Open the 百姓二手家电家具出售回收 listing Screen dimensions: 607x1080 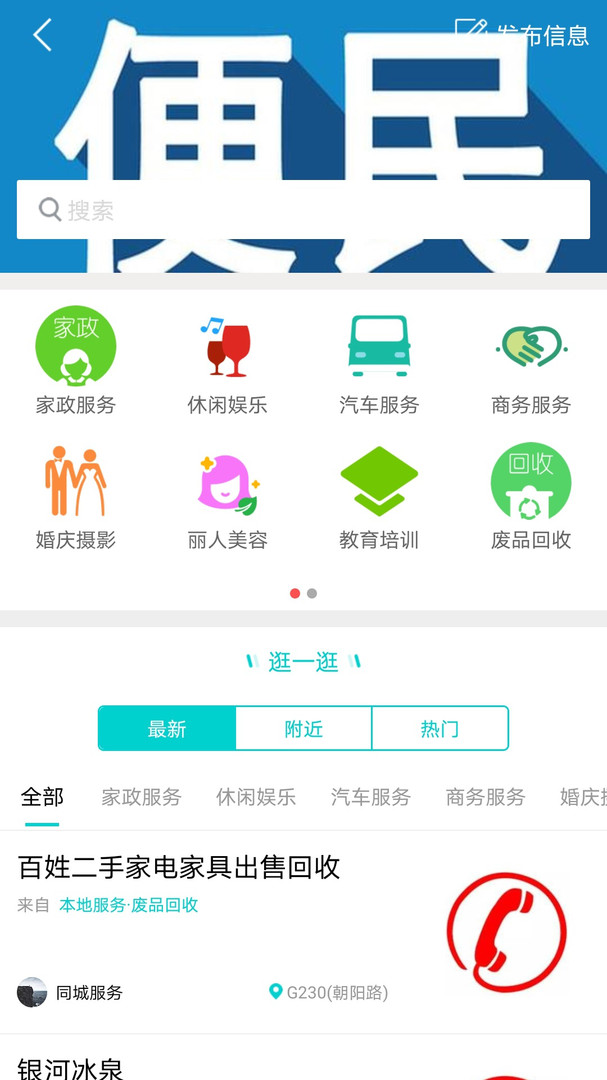[180, 867]
